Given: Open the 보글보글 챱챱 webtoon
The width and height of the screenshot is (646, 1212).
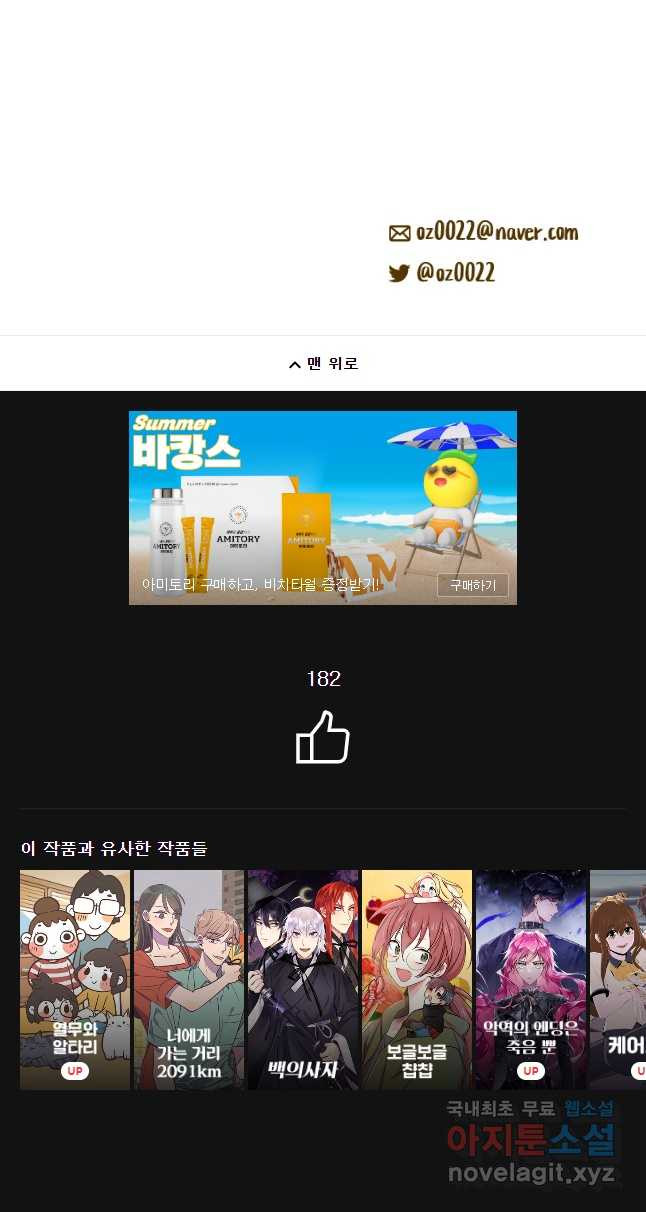Looking at the screenshot, I should click(417, 979).
